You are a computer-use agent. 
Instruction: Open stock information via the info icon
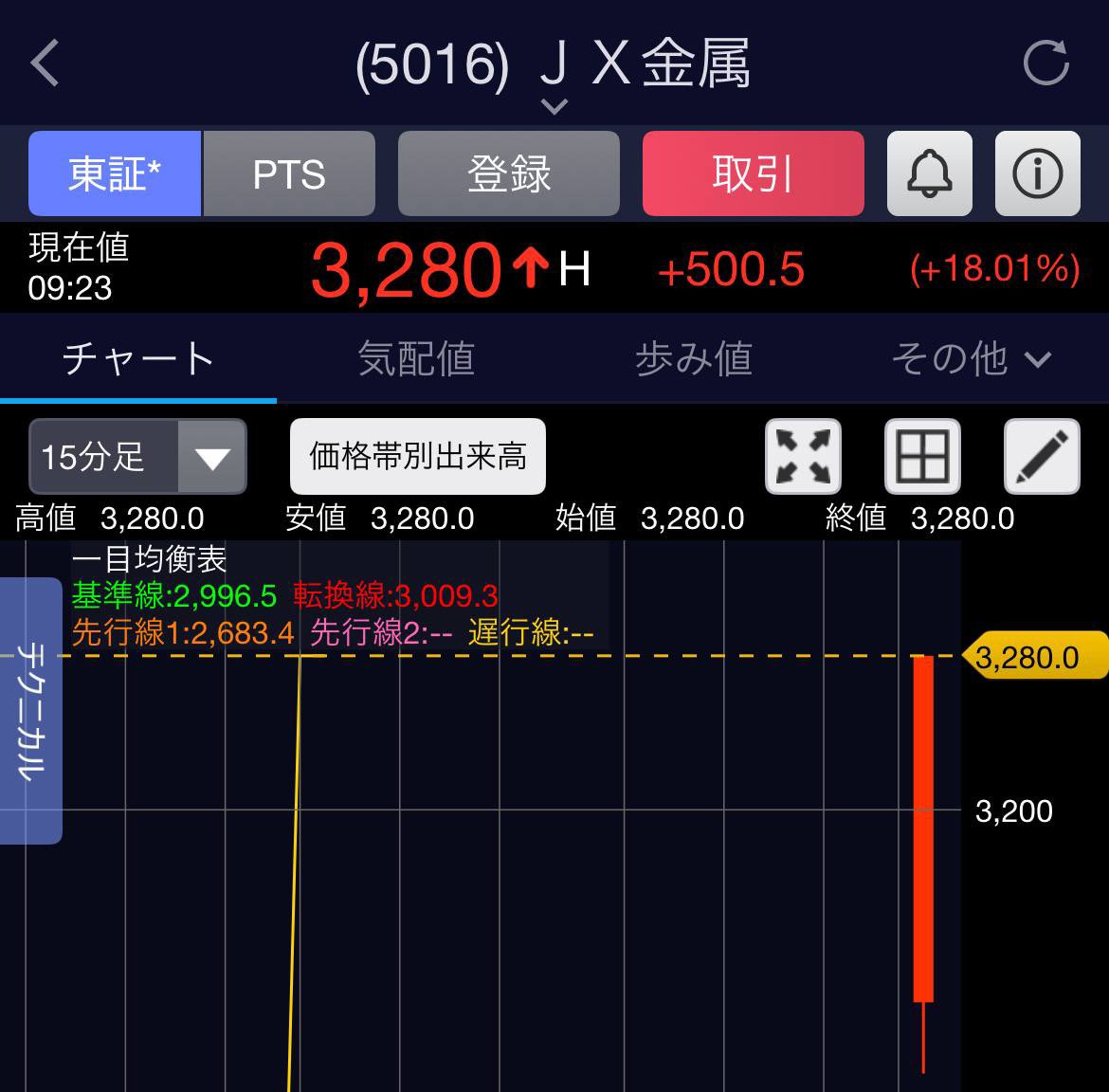click(x=1037, y=174)
